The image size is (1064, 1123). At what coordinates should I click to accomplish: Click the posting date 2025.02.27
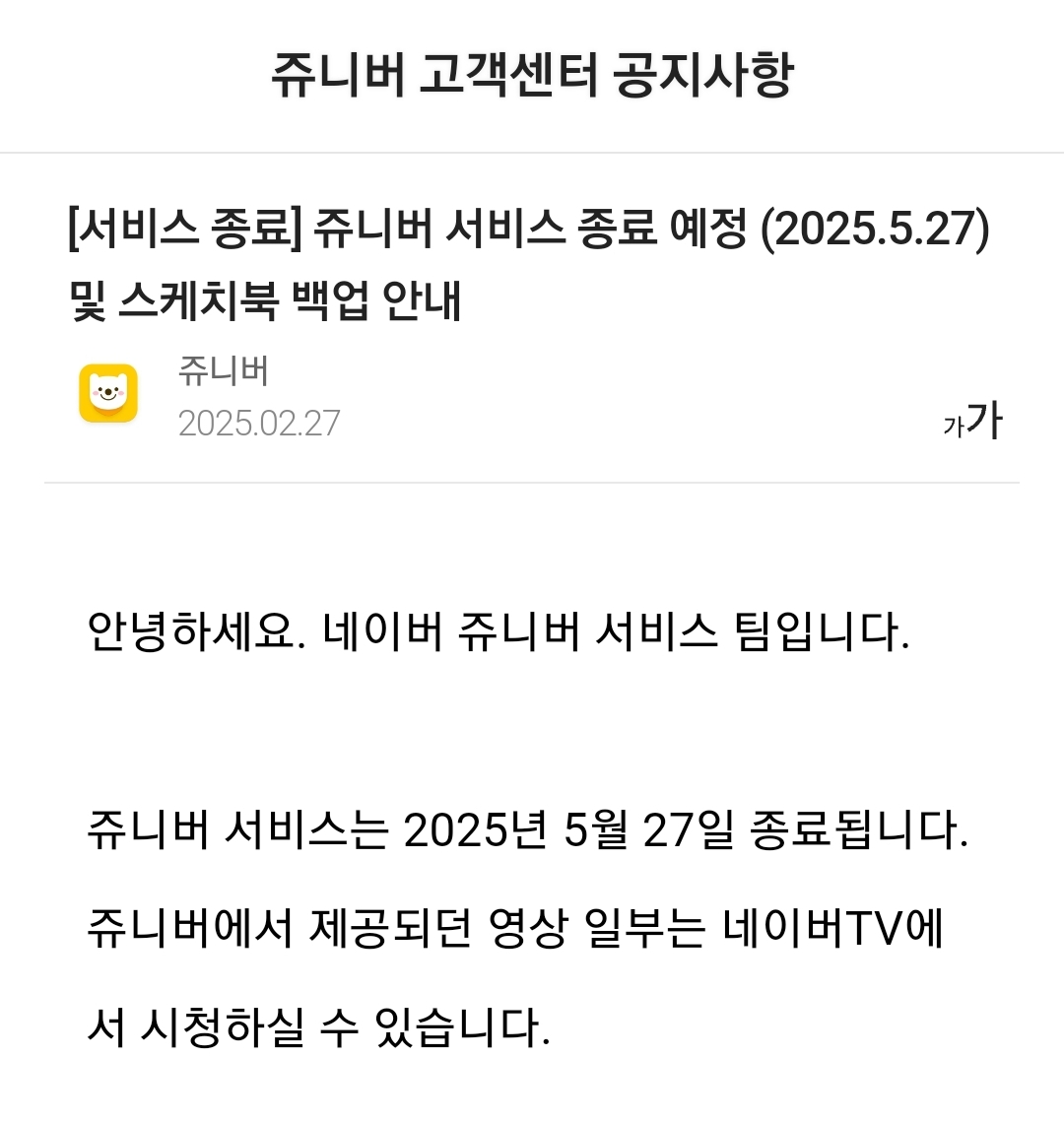click(258, 424)
